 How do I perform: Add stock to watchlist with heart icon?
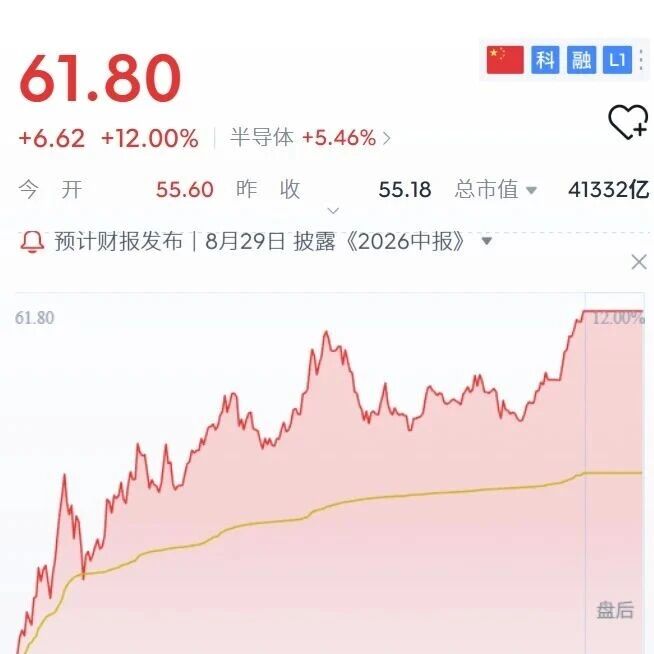point(628,121)
